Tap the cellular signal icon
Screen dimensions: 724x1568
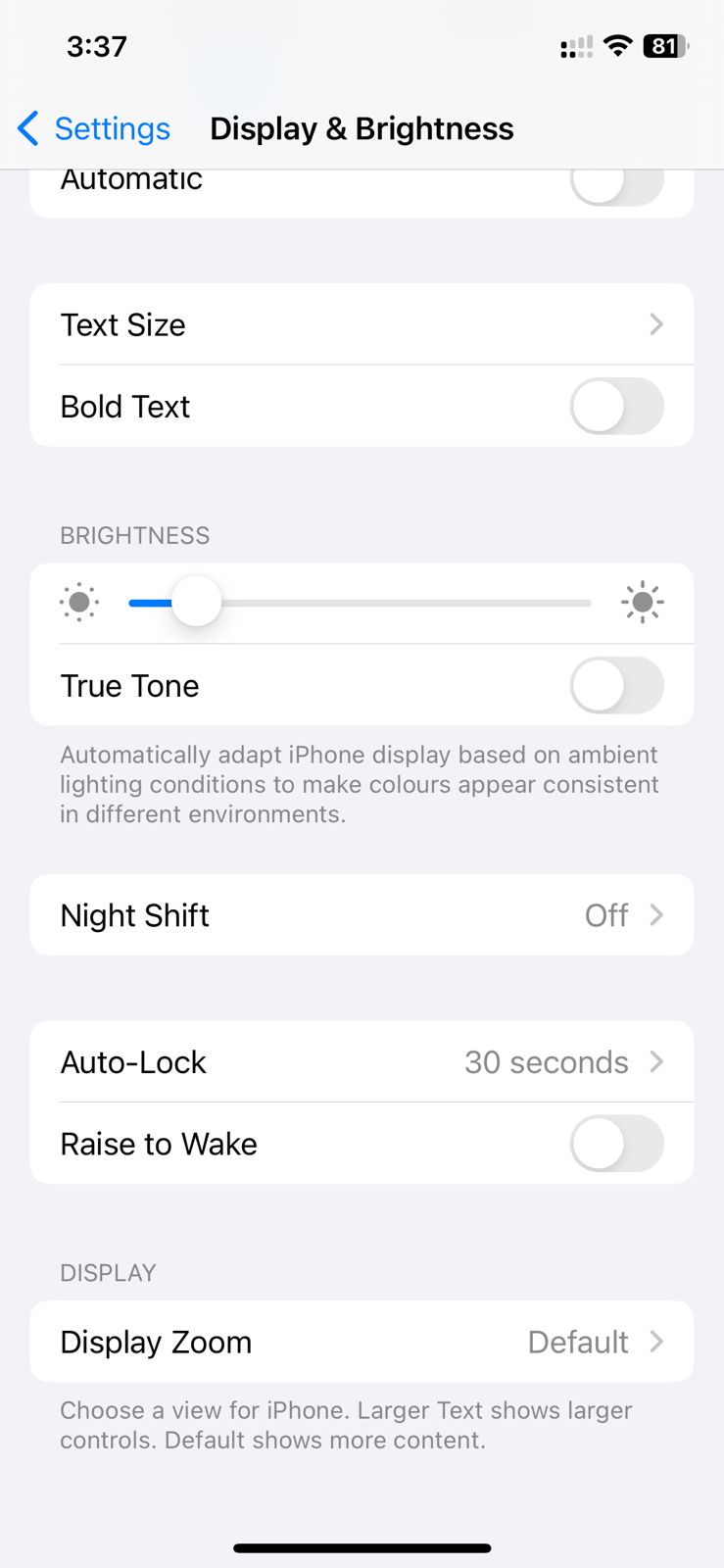click(x=574, y=45)
